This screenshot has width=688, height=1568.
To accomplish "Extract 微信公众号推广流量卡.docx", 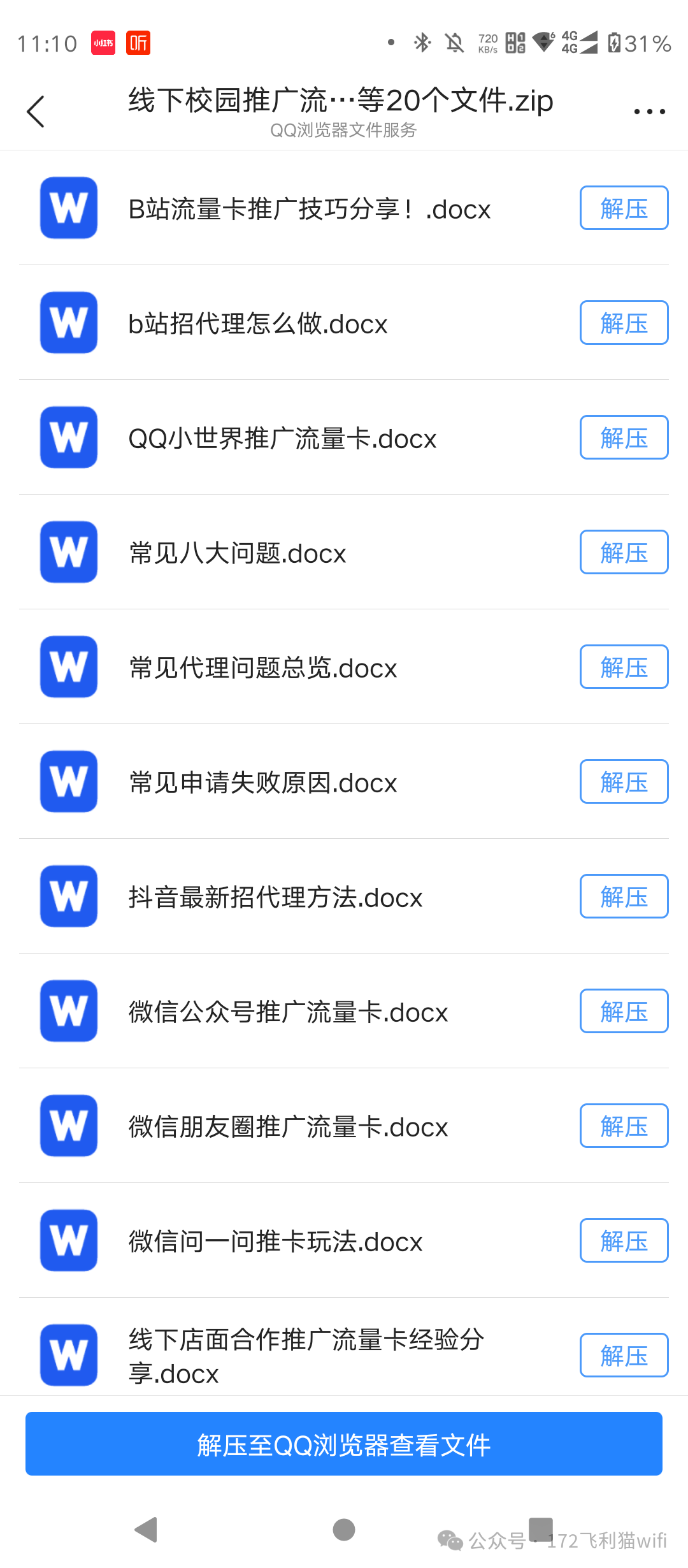I will pos(624,1012).
